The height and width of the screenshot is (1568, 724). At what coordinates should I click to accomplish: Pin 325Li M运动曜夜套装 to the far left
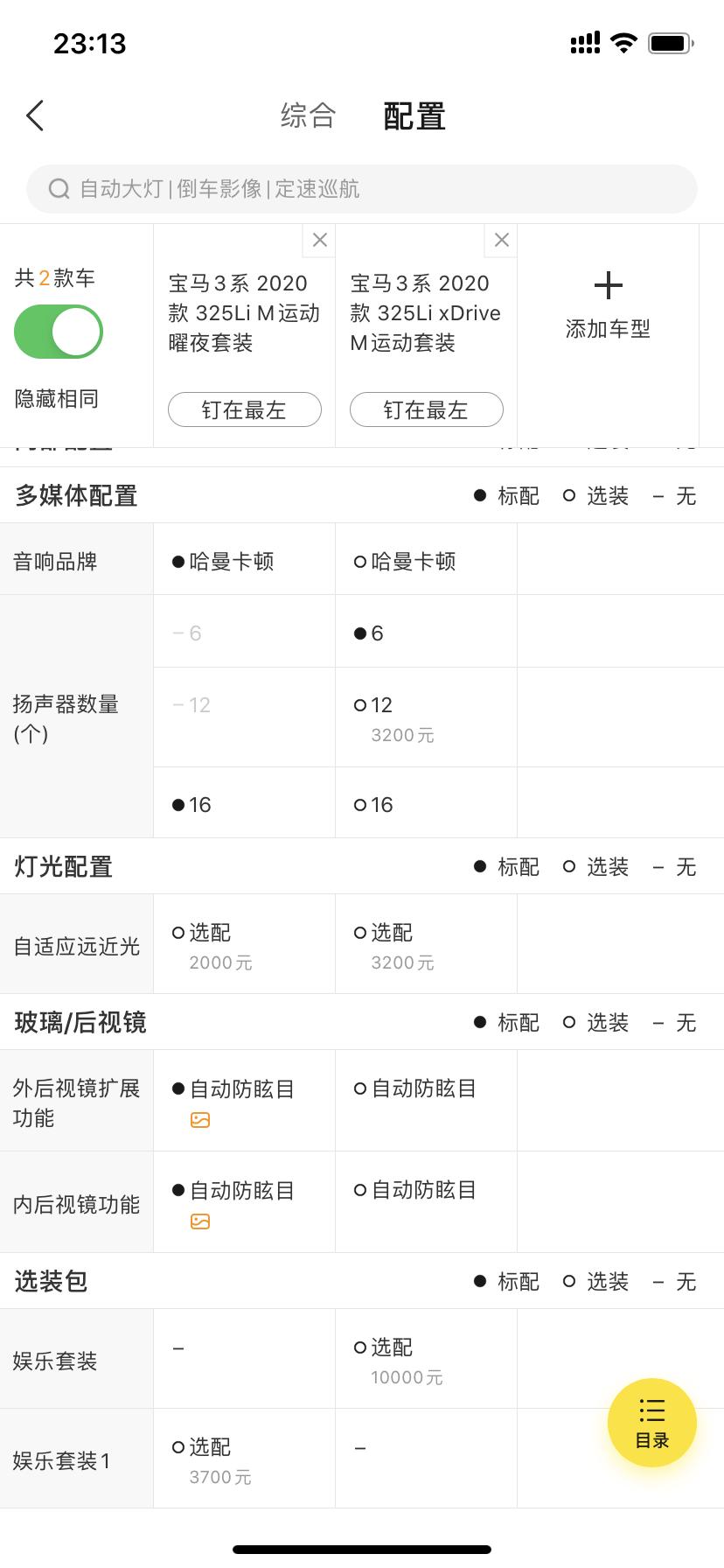pos(245,409)
